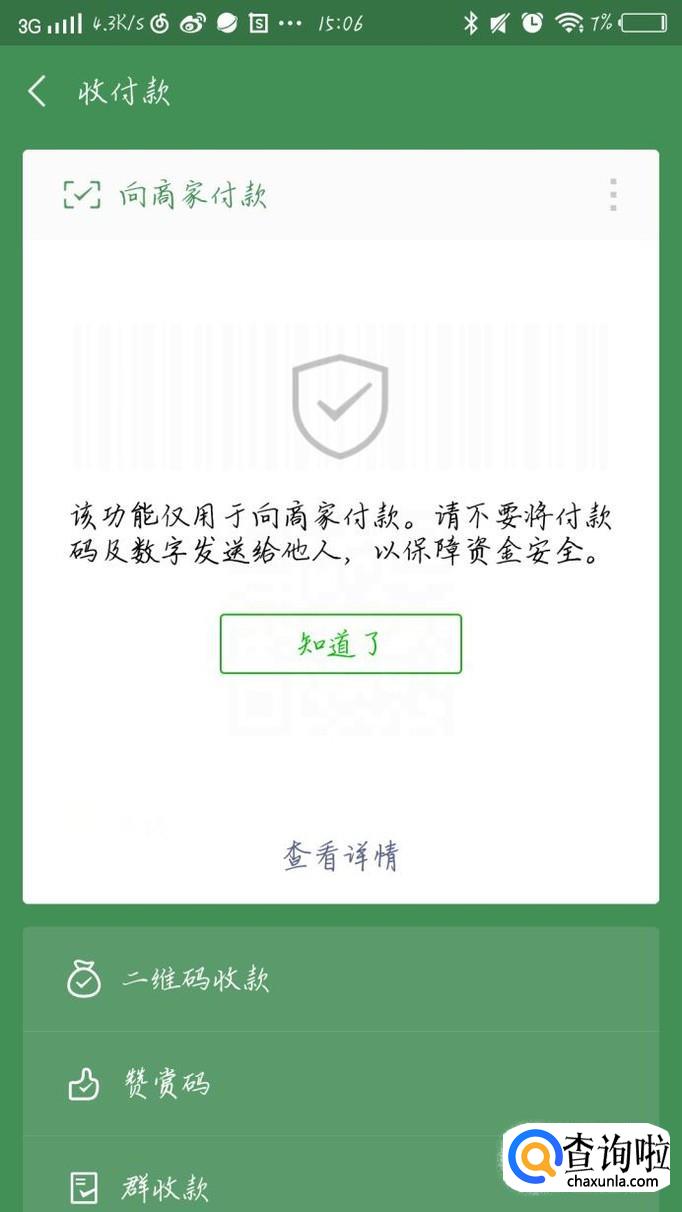
Task: Go back from 收付款 screen
Action: pos(37,93)
